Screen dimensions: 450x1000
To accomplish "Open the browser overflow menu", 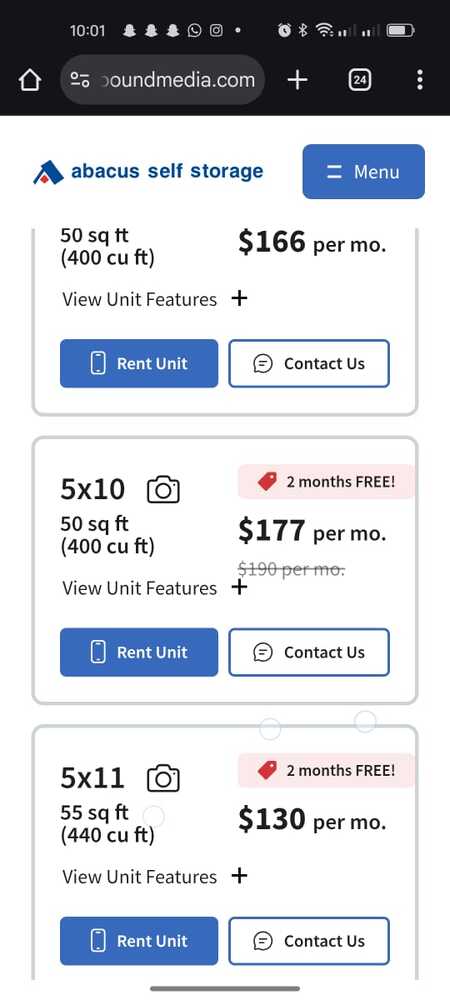I will coord(419,80).
